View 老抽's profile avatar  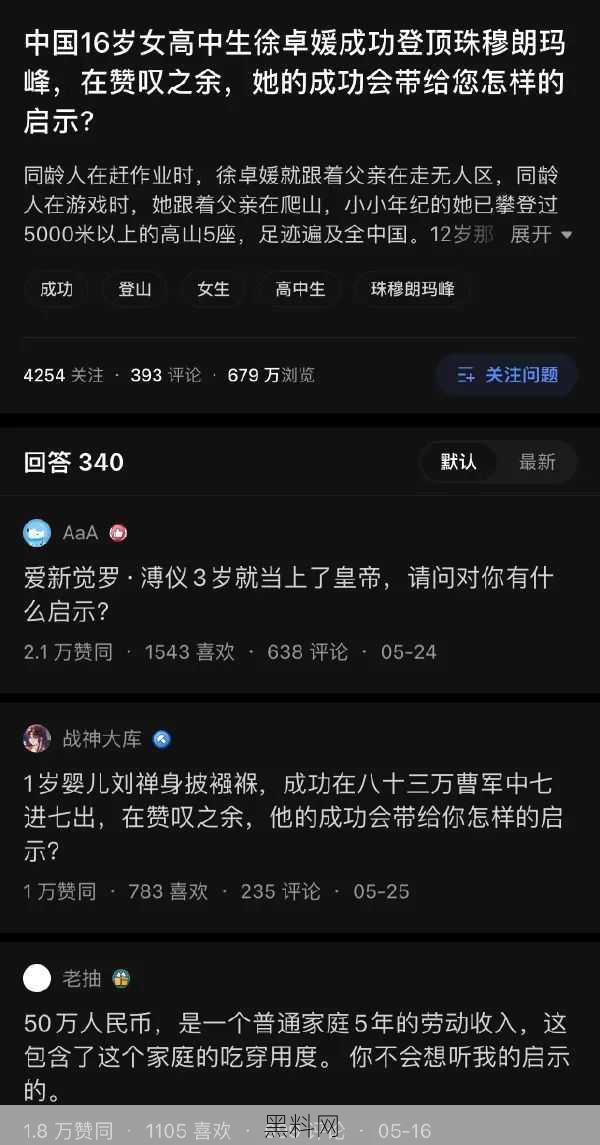37,978
